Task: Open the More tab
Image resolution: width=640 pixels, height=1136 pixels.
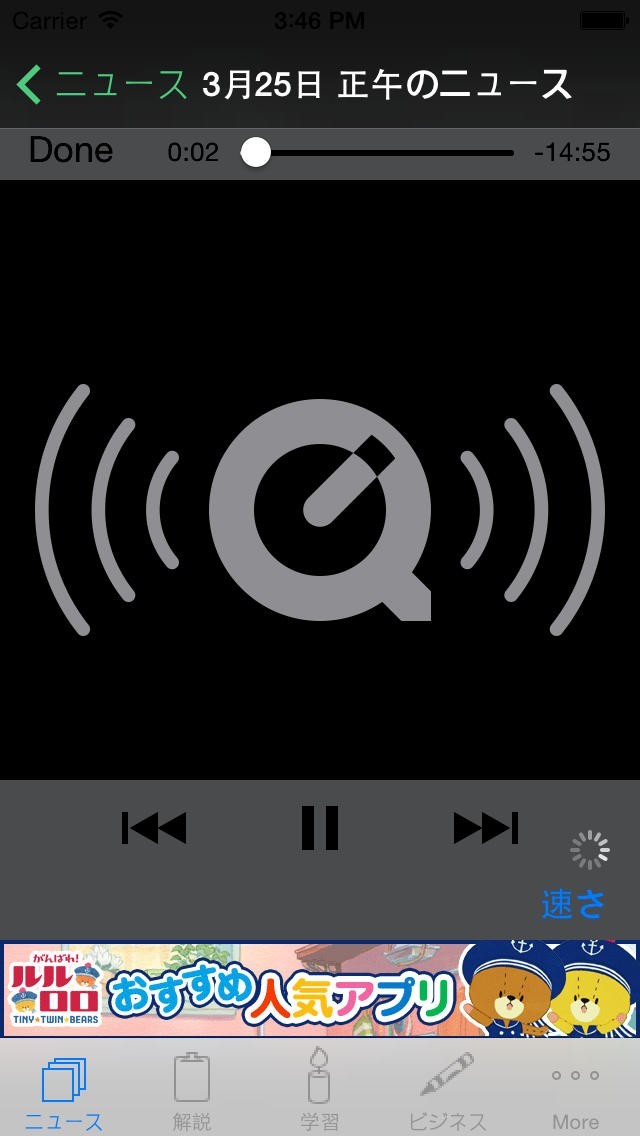Action: coord(575,1090)
